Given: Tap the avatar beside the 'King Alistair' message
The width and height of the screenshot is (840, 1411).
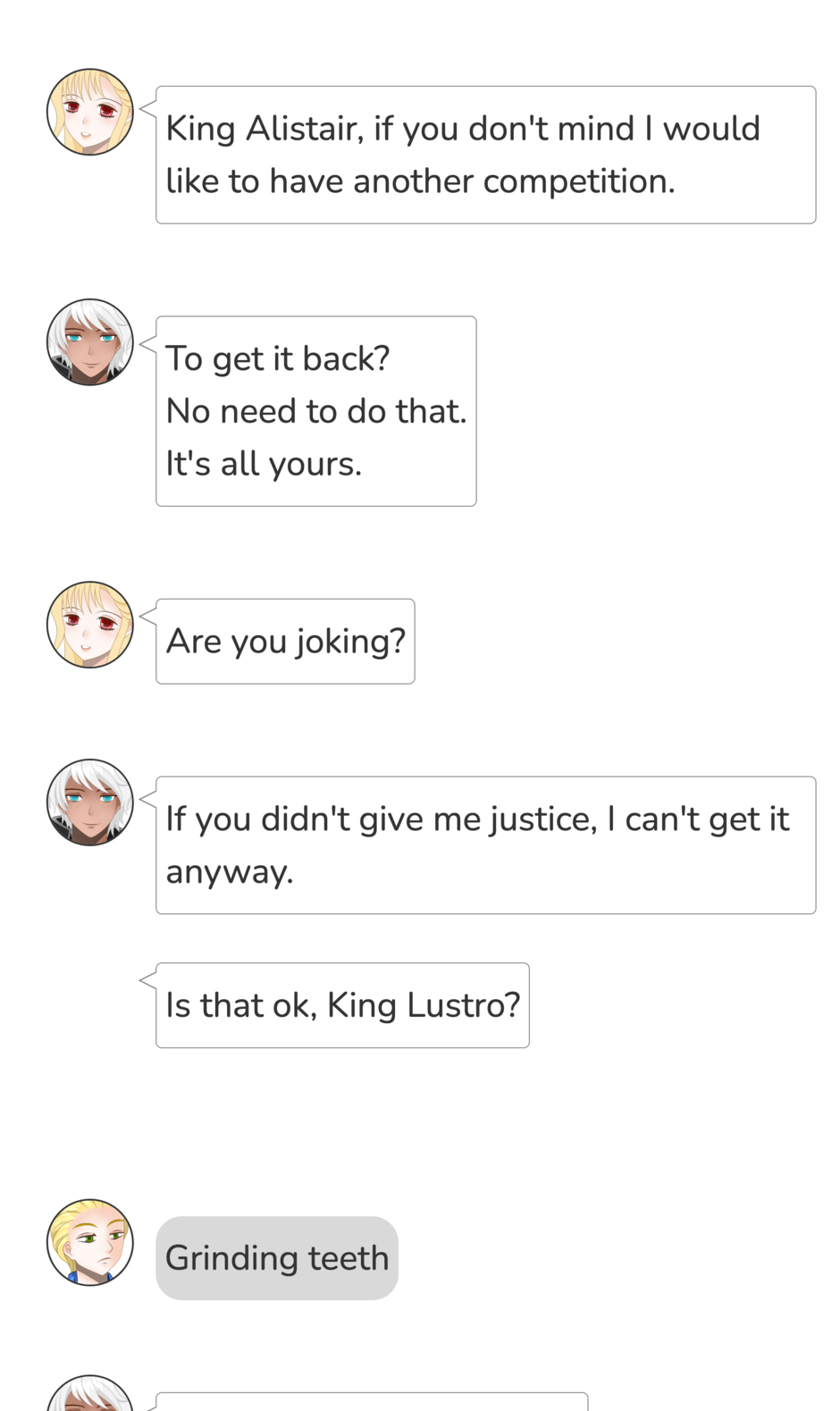Looking at the screenshot, I should tap(89, 112).
